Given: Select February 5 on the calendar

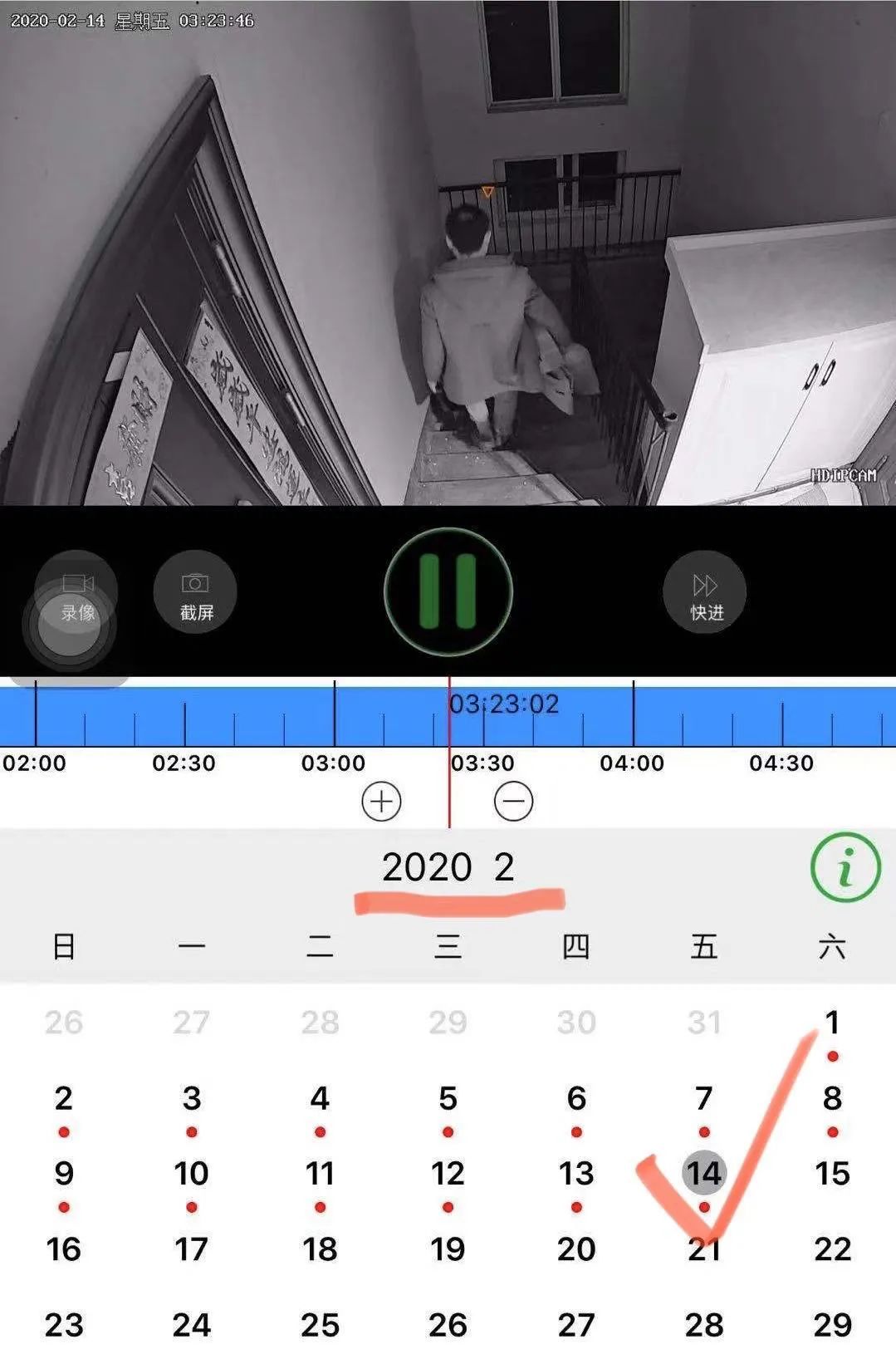Looking at the screenshot, I should click(448, 1099).
